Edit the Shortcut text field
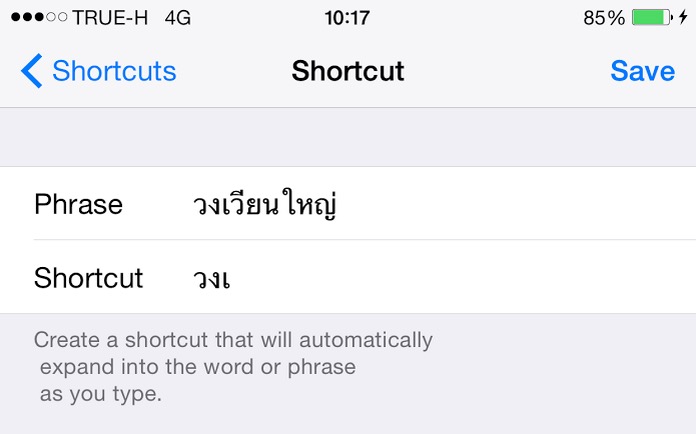The height and width of the screenshot is (434, 696). (x=420, y=277)
